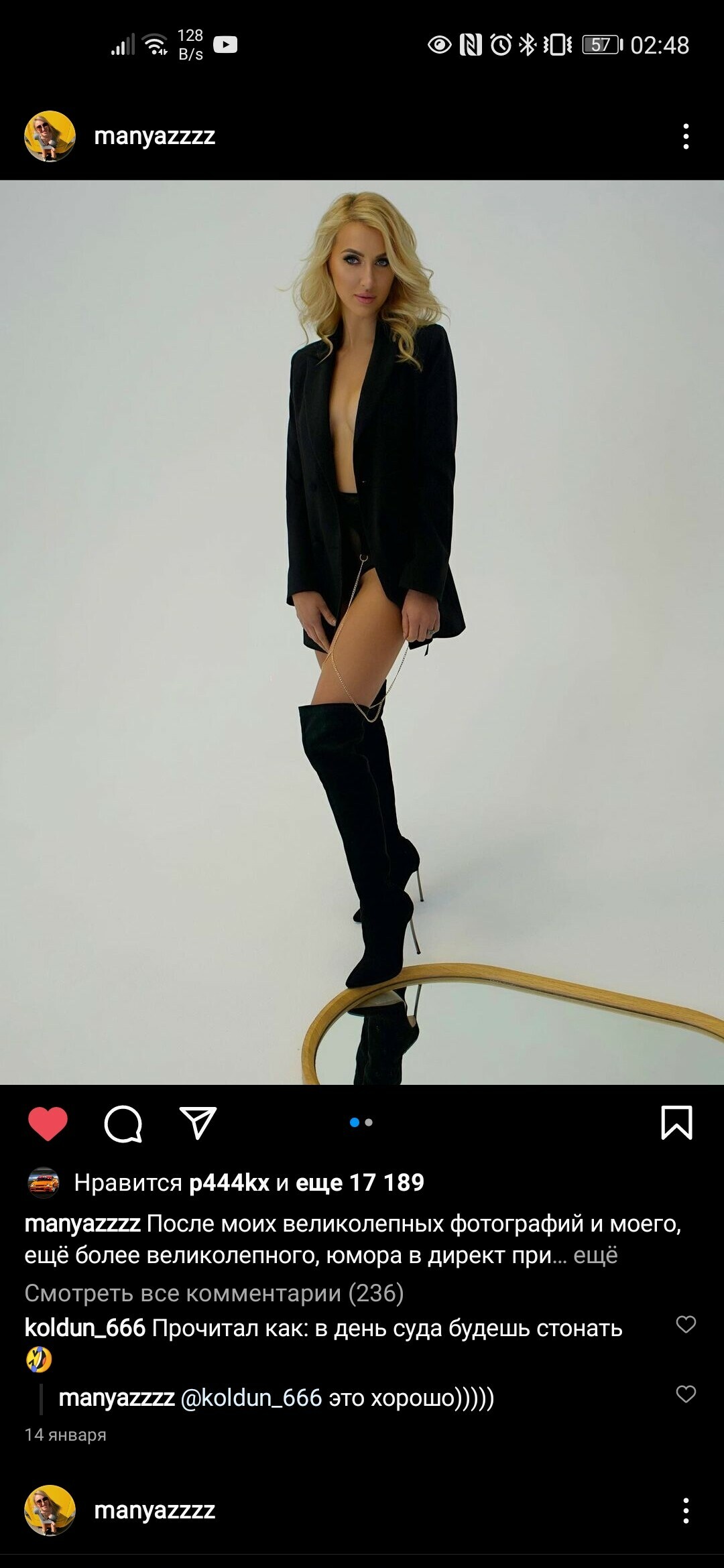Screen dimensions: 724x1568
Task: Like the comment by koldun_666
Action: [685, 1324]
